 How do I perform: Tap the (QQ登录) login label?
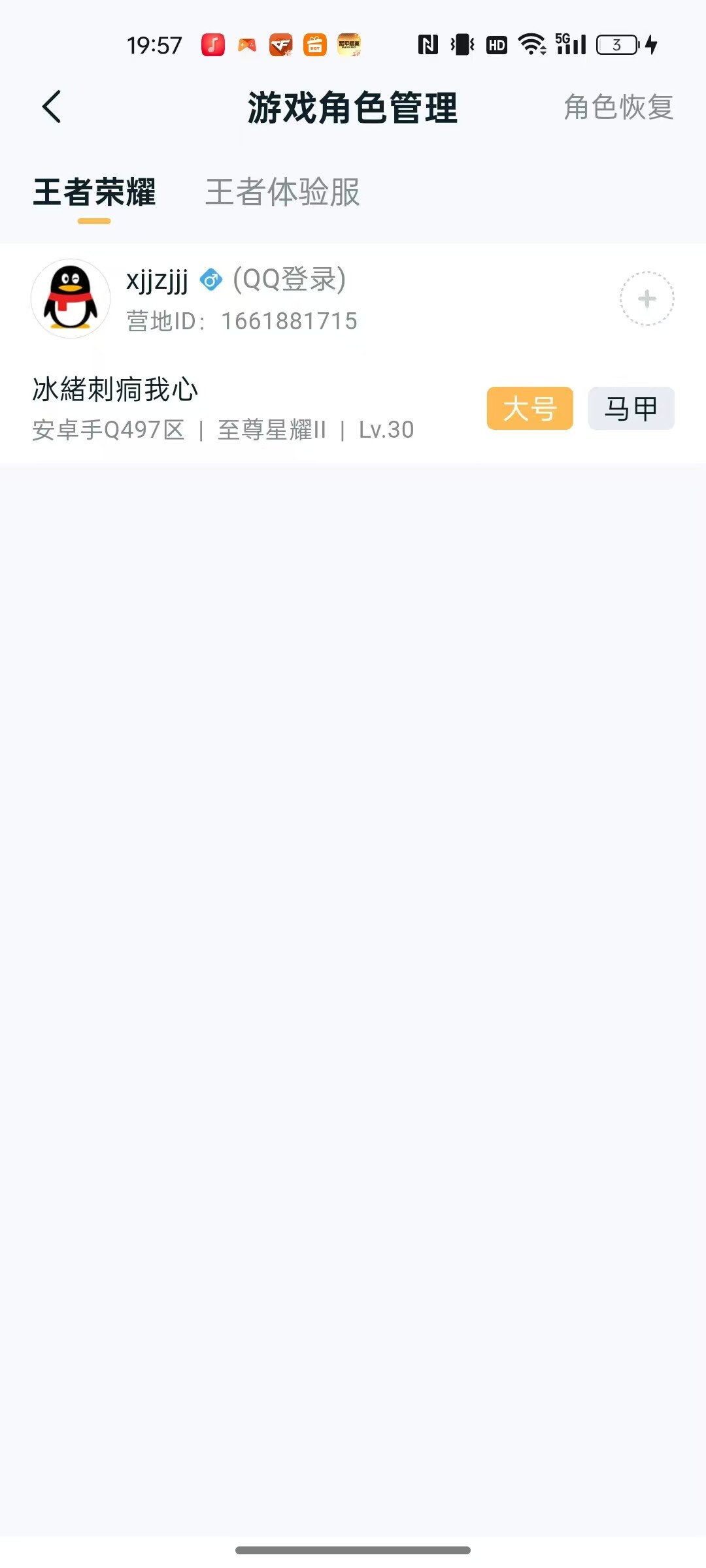click(x=290, y=281)
